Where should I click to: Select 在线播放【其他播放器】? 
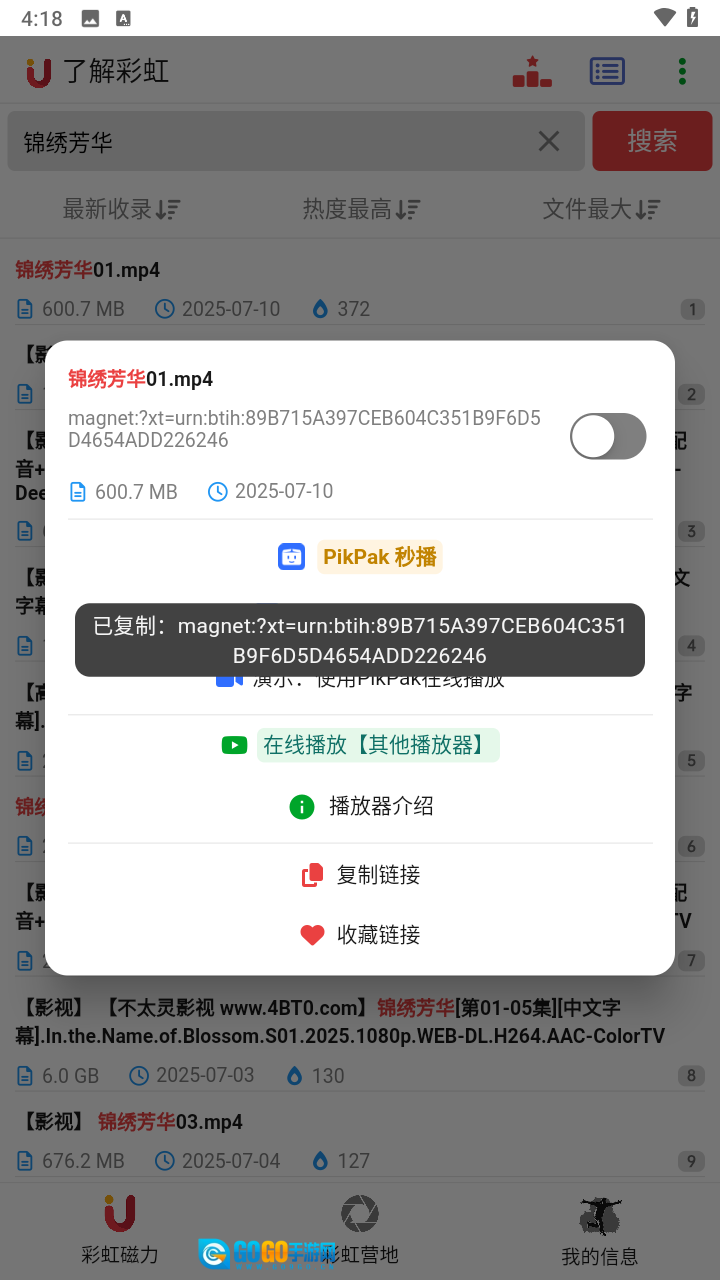[x=360, y=745]
